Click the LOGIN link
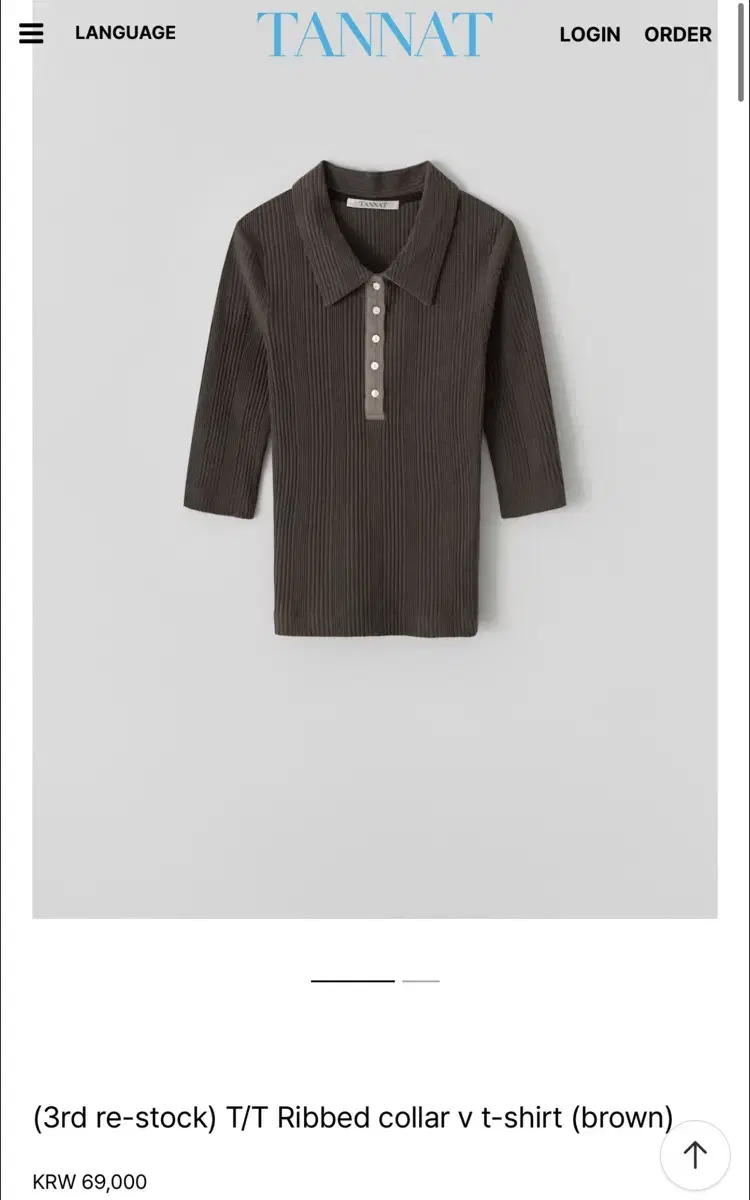Screen dimensions: 750x1200 [590, 33]
